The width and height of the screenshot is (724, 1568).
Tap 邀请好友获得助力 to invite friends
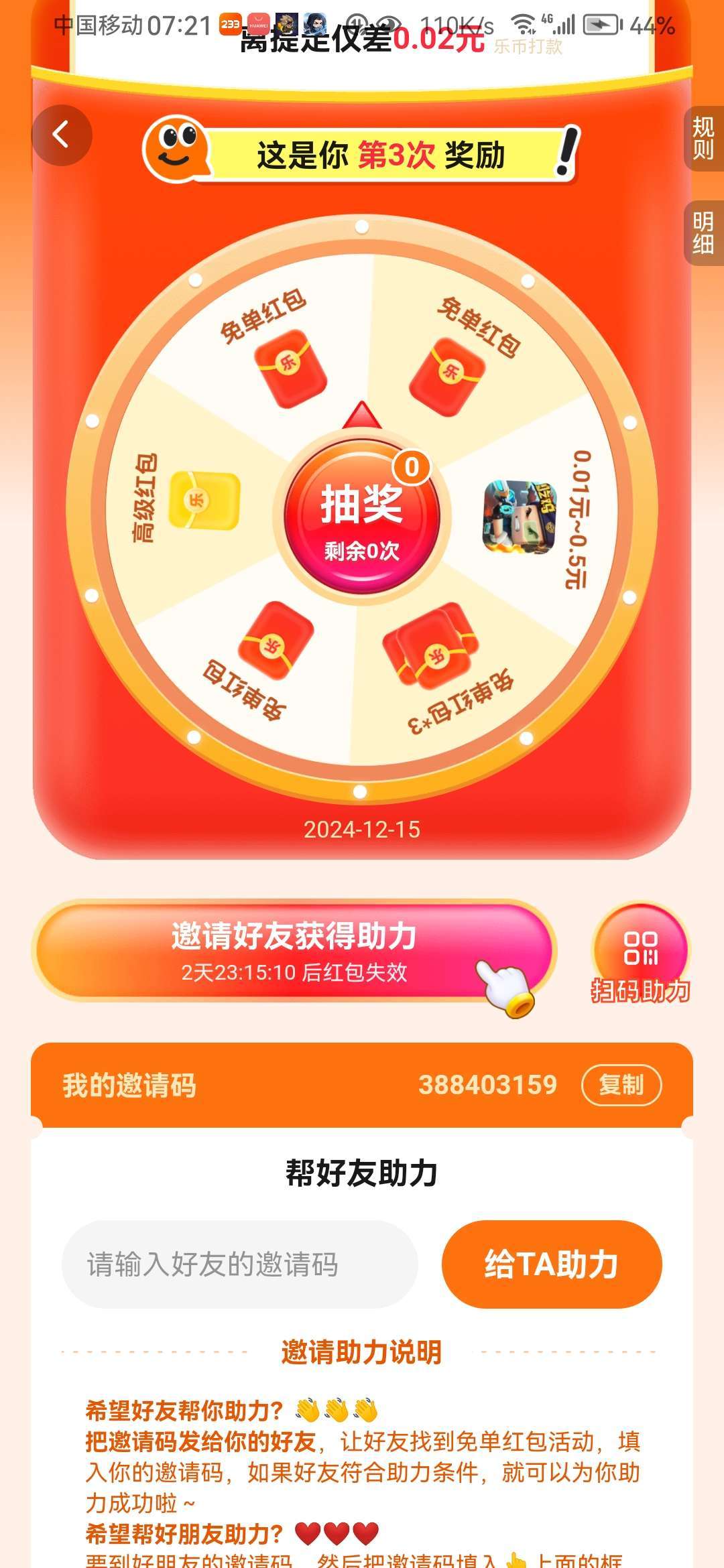(294, 950)
